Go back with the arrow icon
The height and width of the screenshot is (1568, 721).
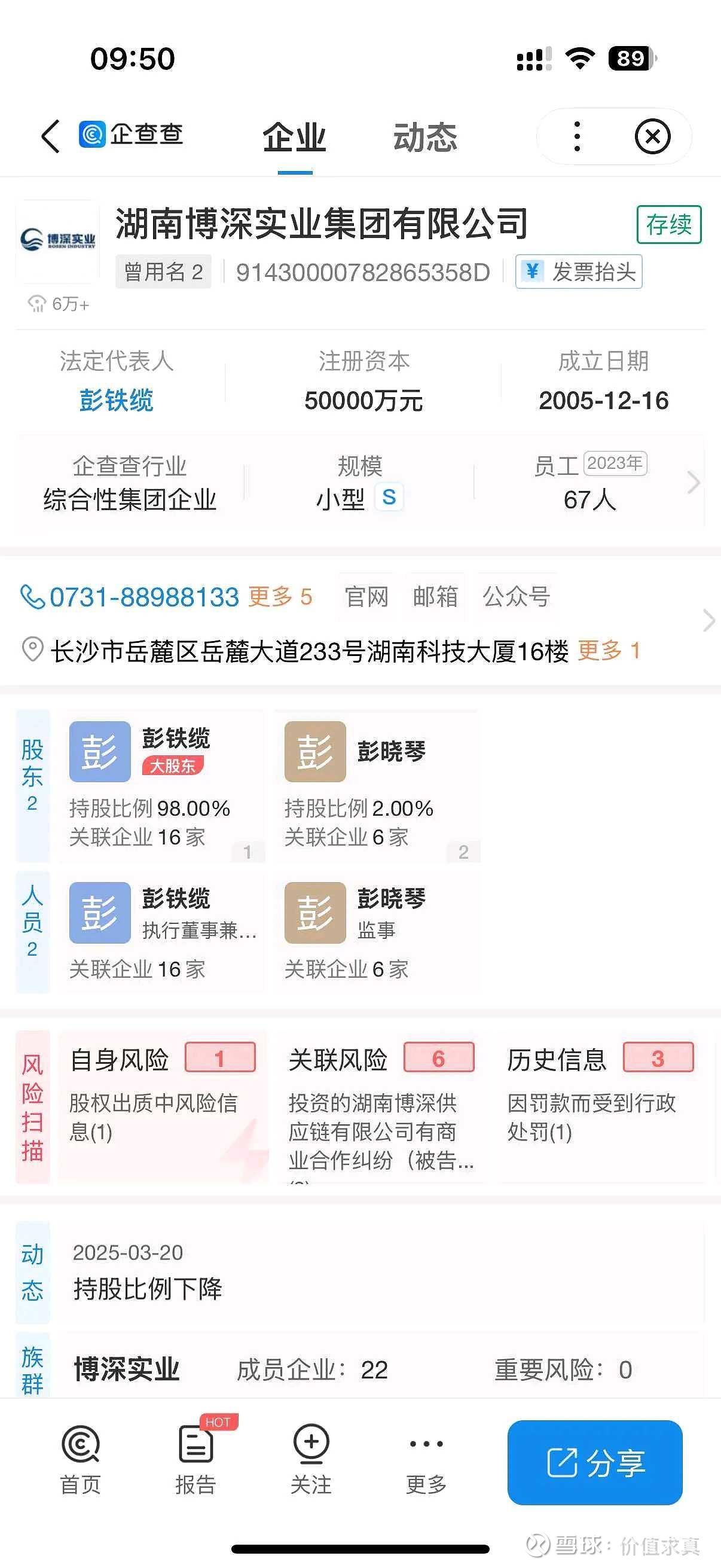[51, 136]
